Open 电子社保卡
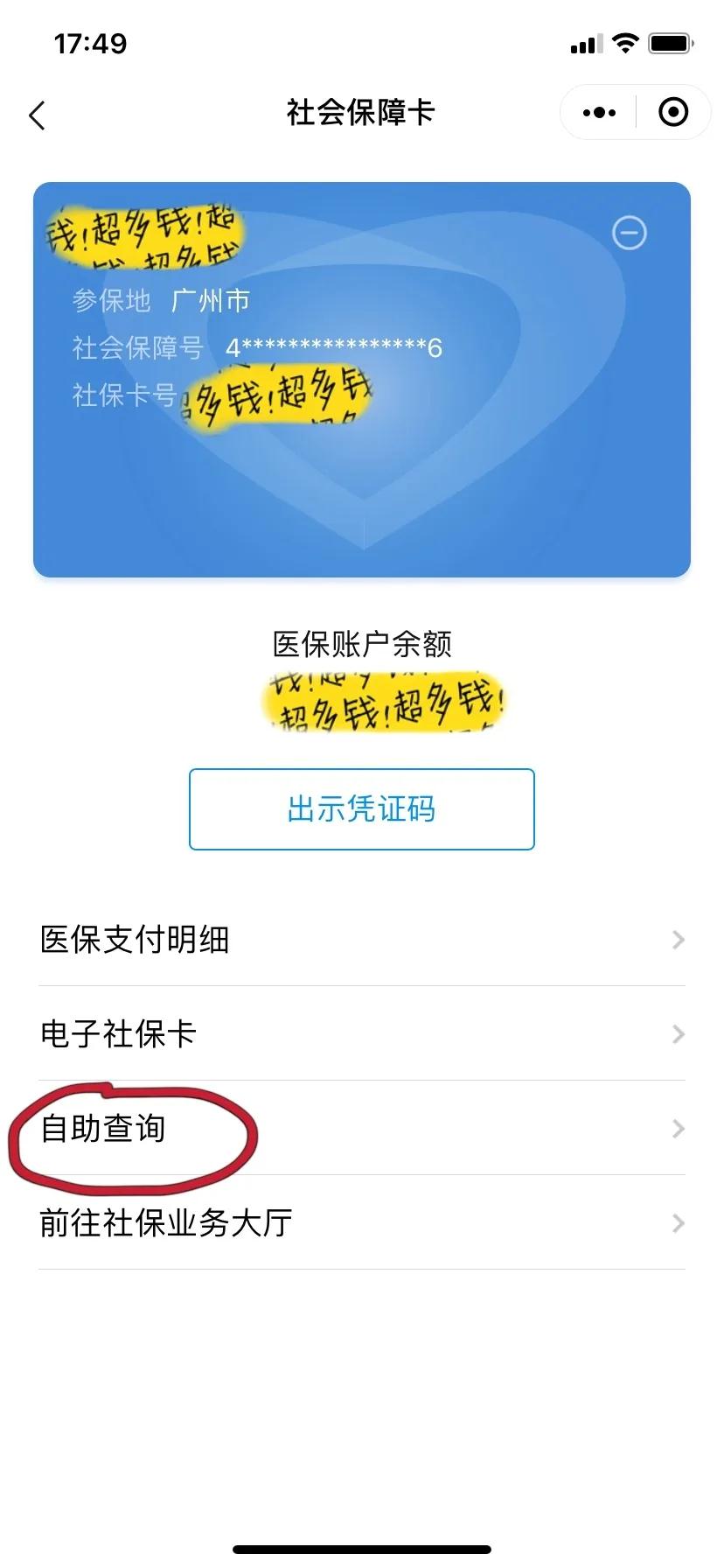The width and height of the screenshot is (724, 1568). pyautogui.click(x=361, y=1034)
